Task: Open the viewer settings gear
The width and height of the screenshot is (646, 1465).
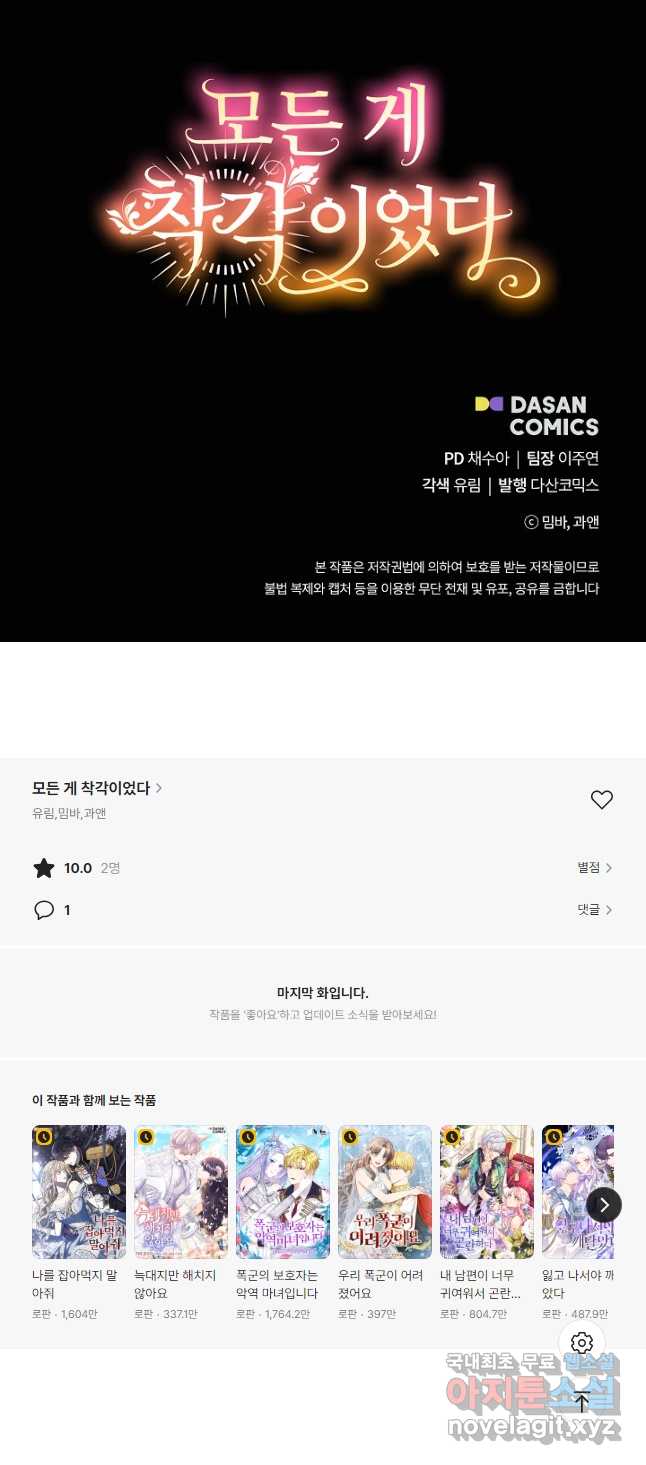Action: point(582,1343)
